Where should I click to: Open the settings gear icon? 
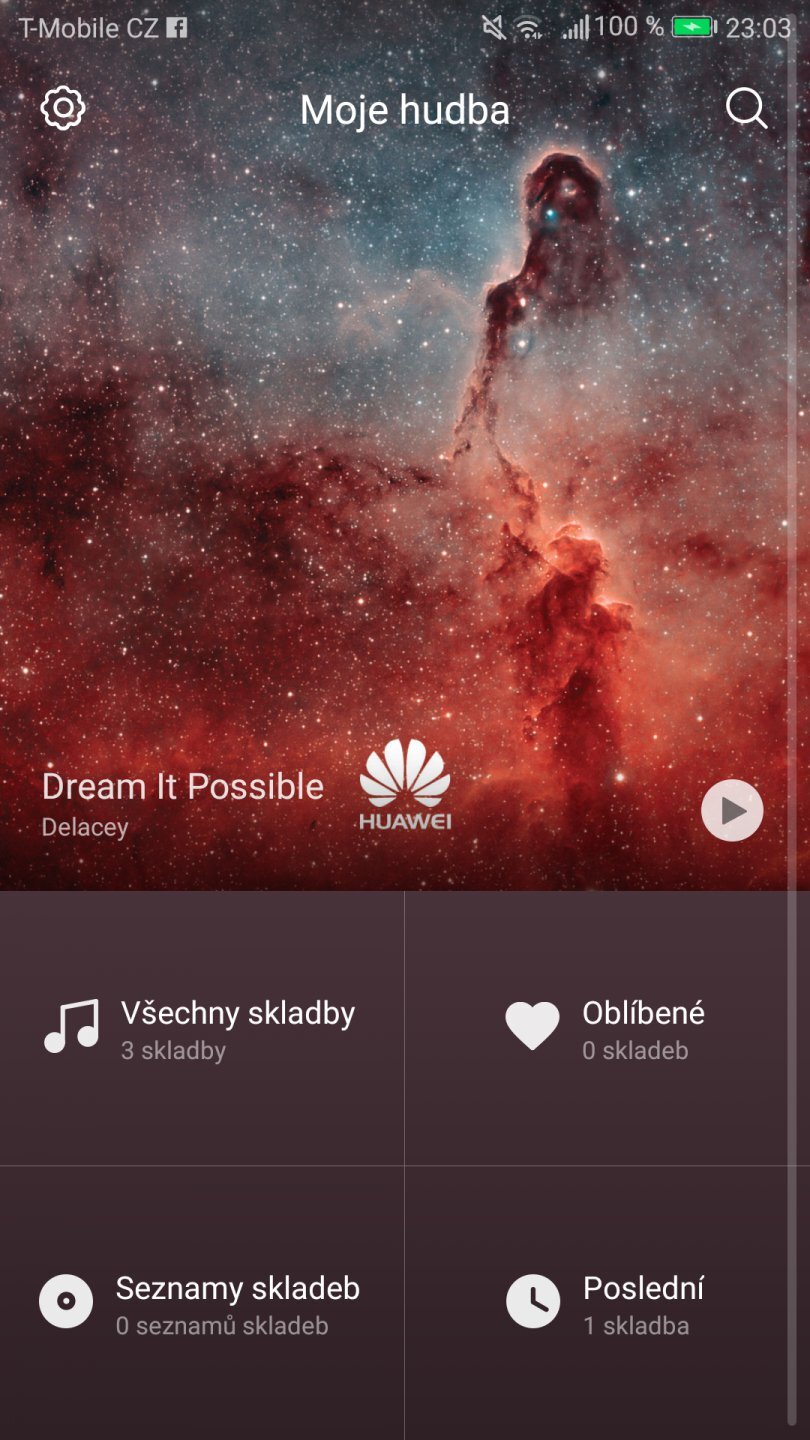click(x=62, y=107)
